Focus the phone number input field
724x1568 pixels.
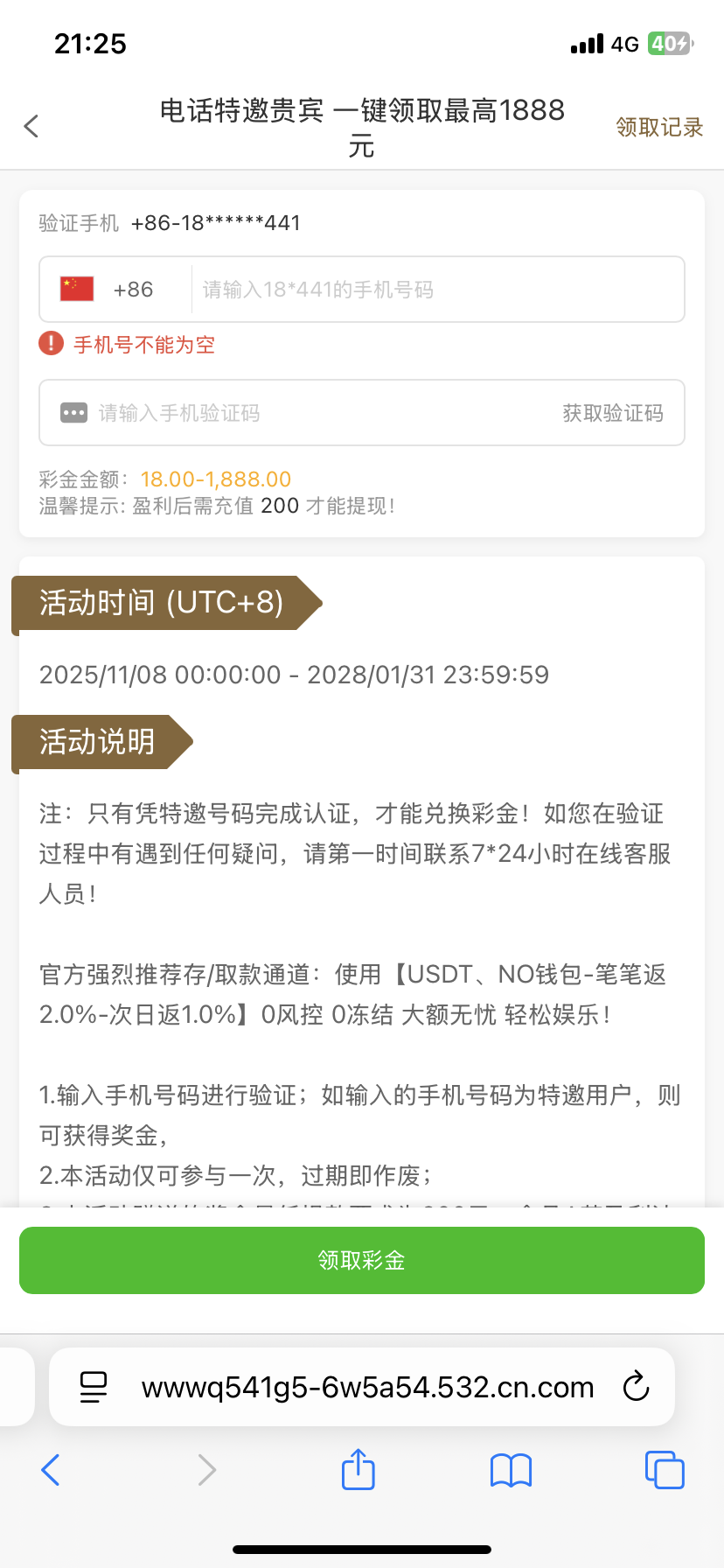tap(437, 290)
